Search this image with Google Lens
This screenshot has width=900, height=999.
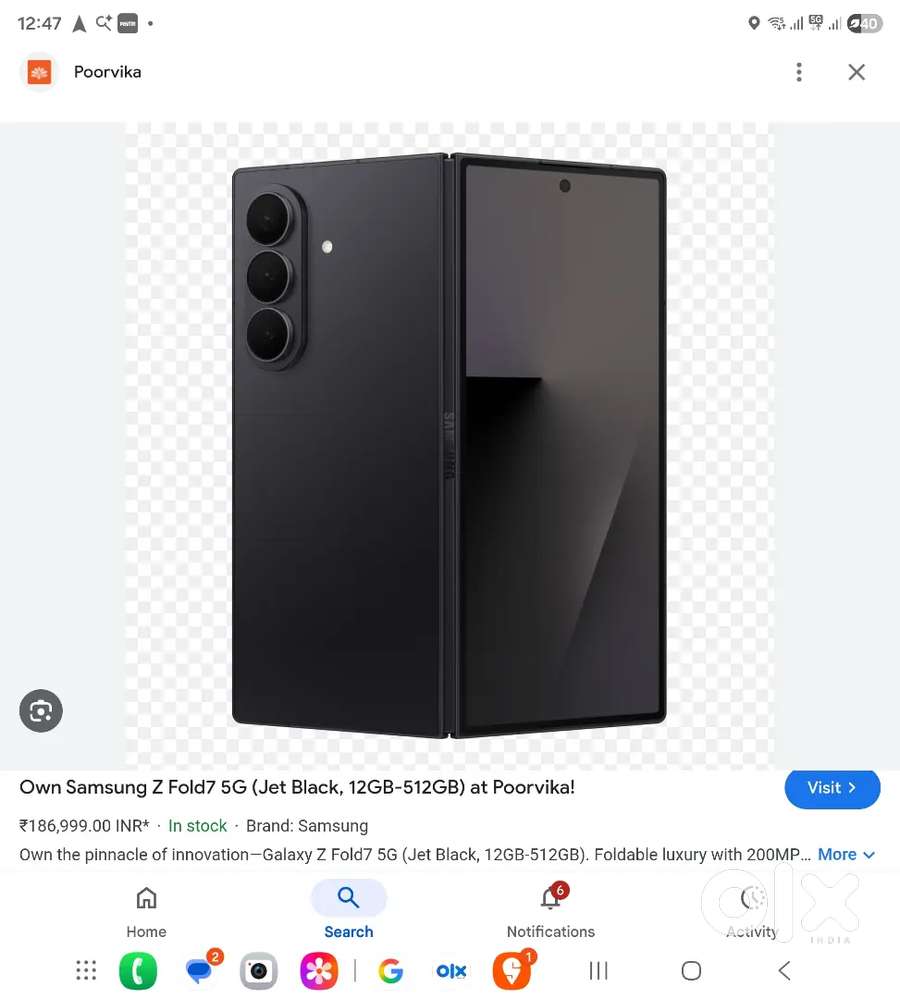pos(41,711)
